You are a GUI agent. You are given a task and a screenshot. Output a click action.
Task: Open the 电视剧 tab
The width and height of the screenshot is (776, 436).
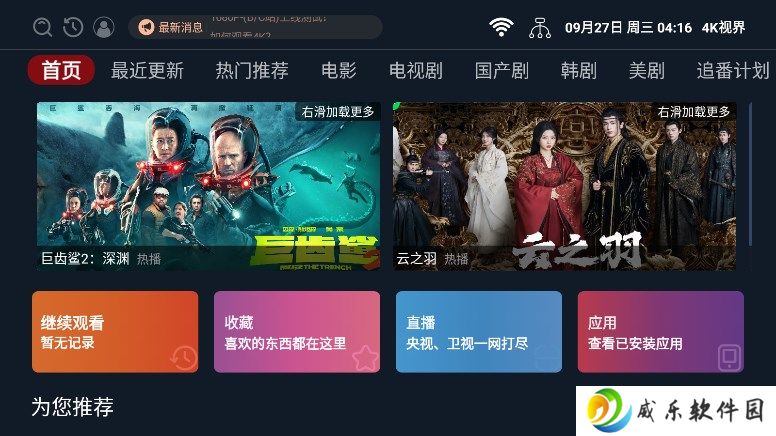coord(416,70)
